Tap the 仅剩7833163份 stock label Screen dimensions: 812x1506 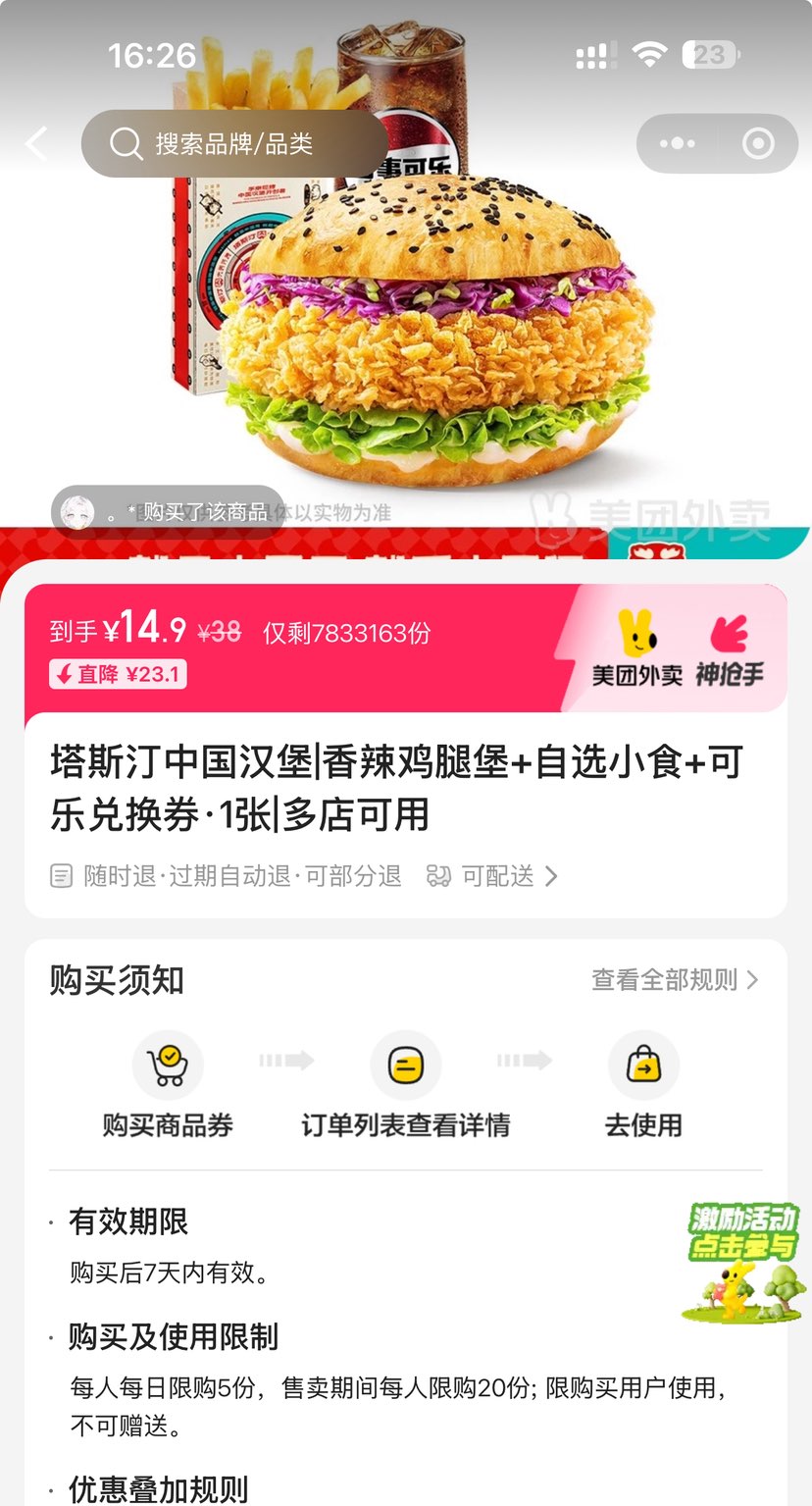tap(349, 633)
